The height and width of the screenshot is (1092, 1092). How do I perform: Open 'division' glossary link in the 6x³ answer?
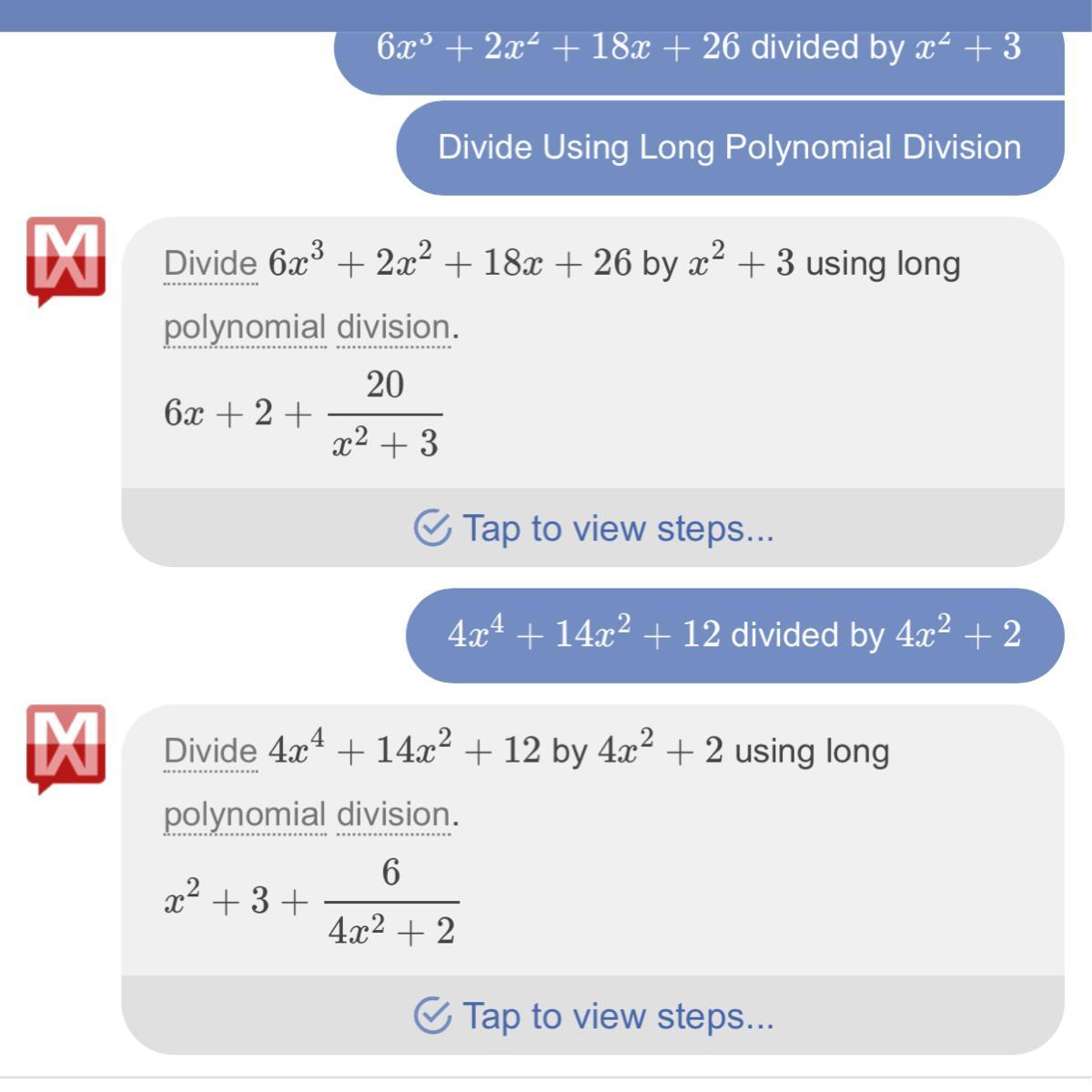click(x=393, y=328)
